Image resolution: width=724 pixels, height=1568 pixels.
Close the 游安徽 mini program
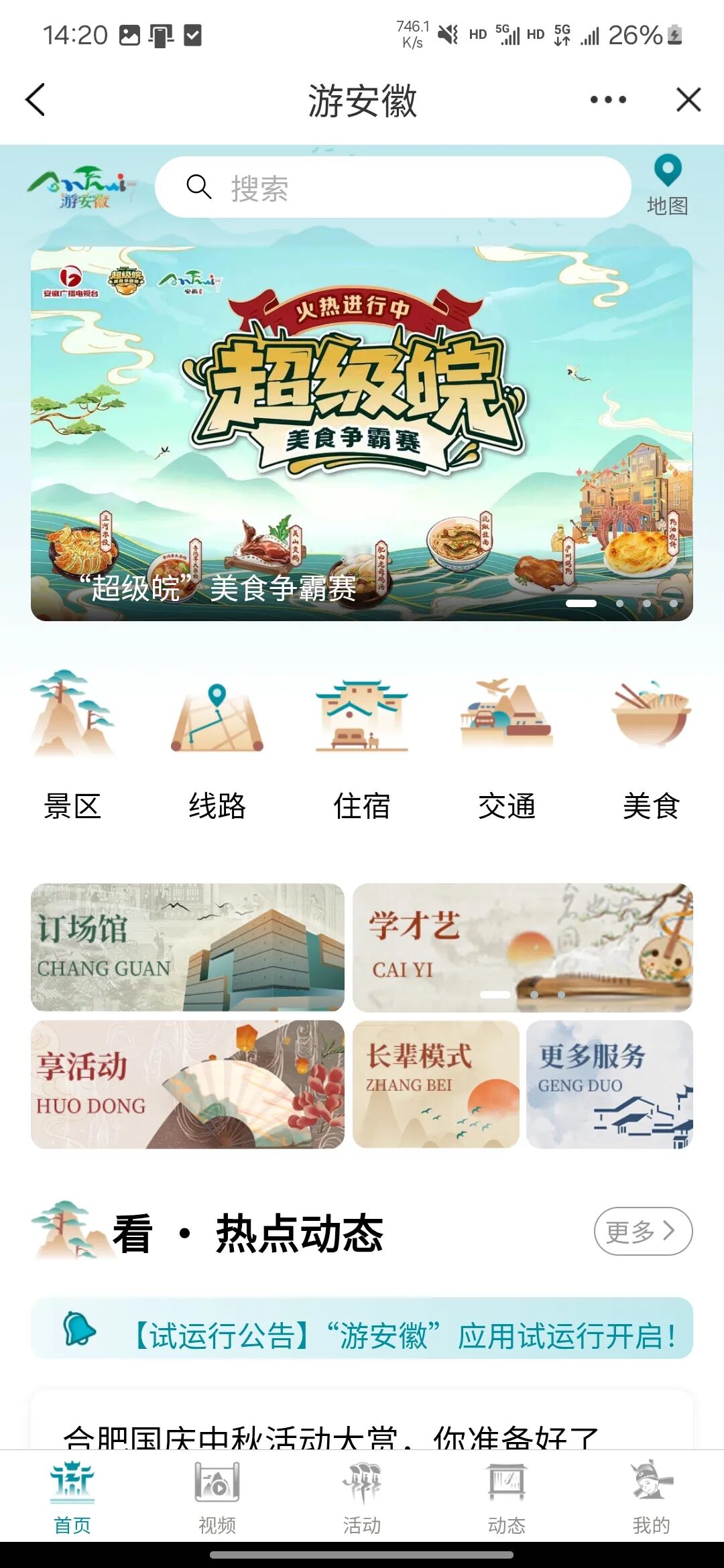(x=688, y=101)
